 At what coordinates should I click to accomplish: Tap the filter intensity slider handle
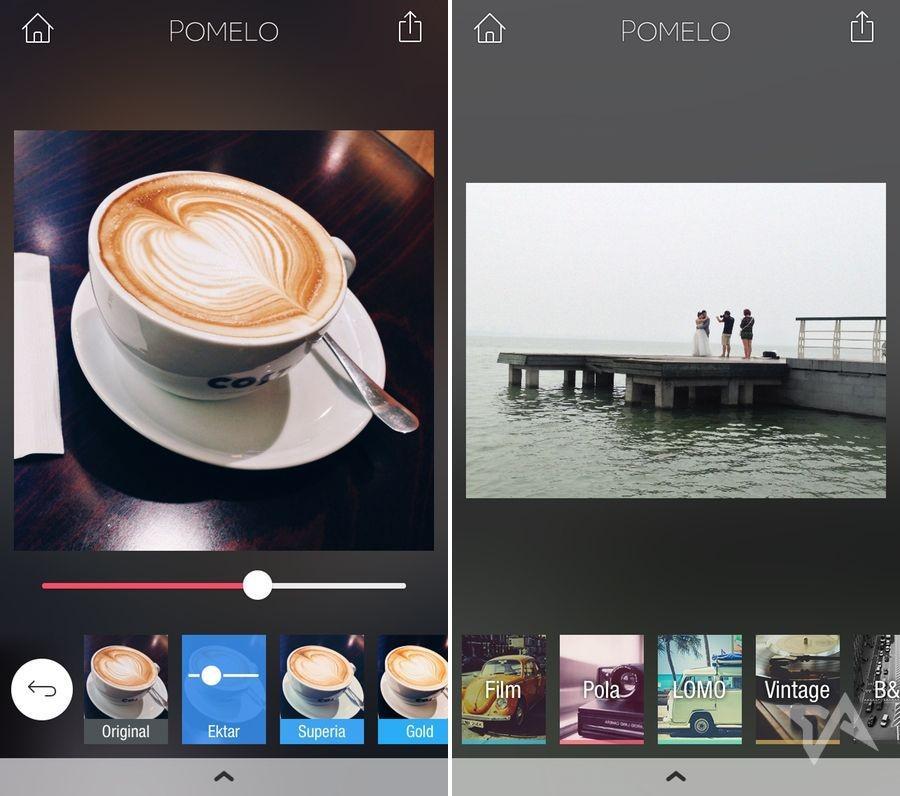tap(257, 585)
